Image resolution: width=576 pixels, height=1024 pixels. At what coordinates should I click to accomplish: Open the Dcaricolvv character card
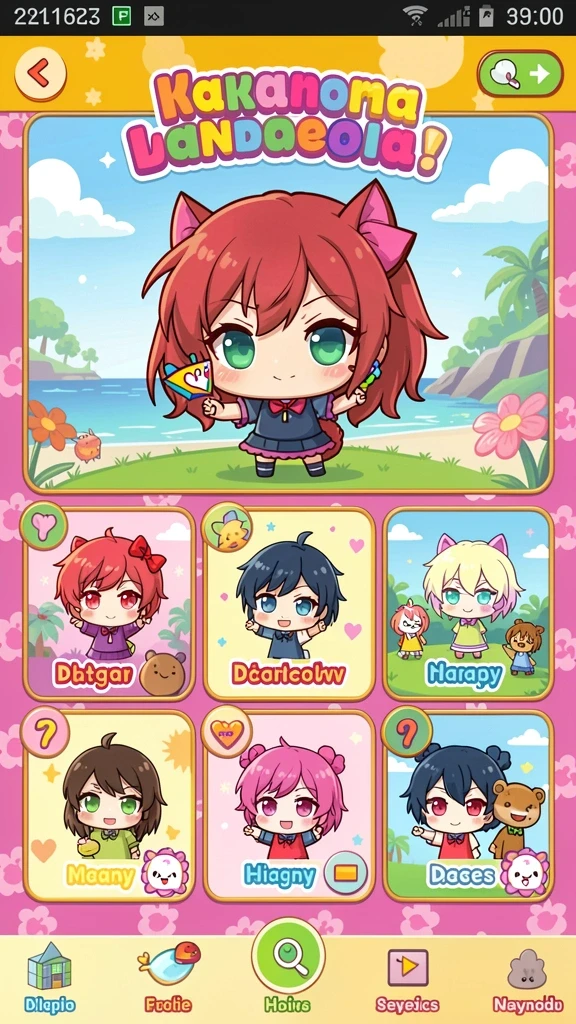[289, 603]
